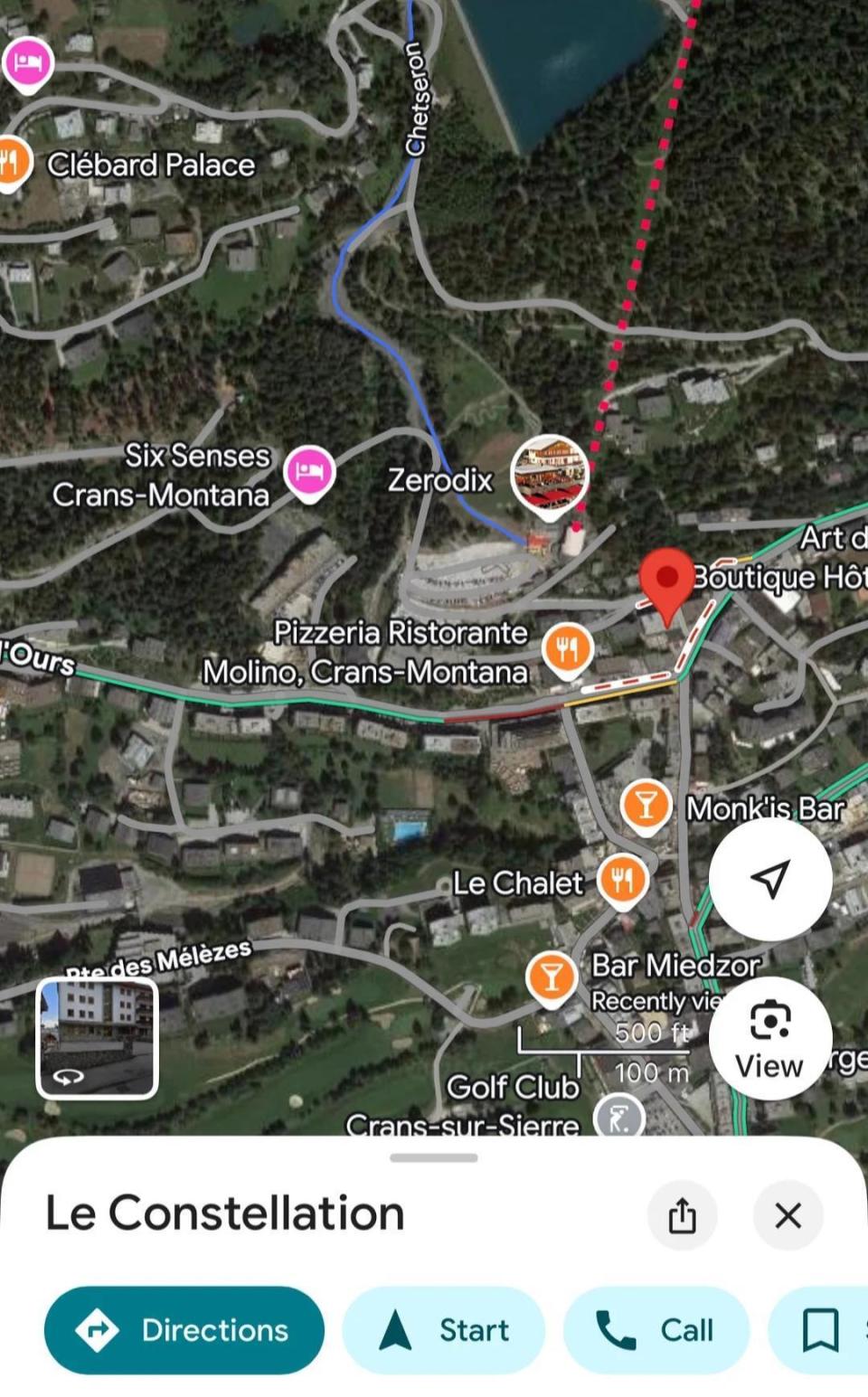The image size is (868, 1397).
Task: Open Le Chalet restaurant marker
Action: [x=622, y=878]
